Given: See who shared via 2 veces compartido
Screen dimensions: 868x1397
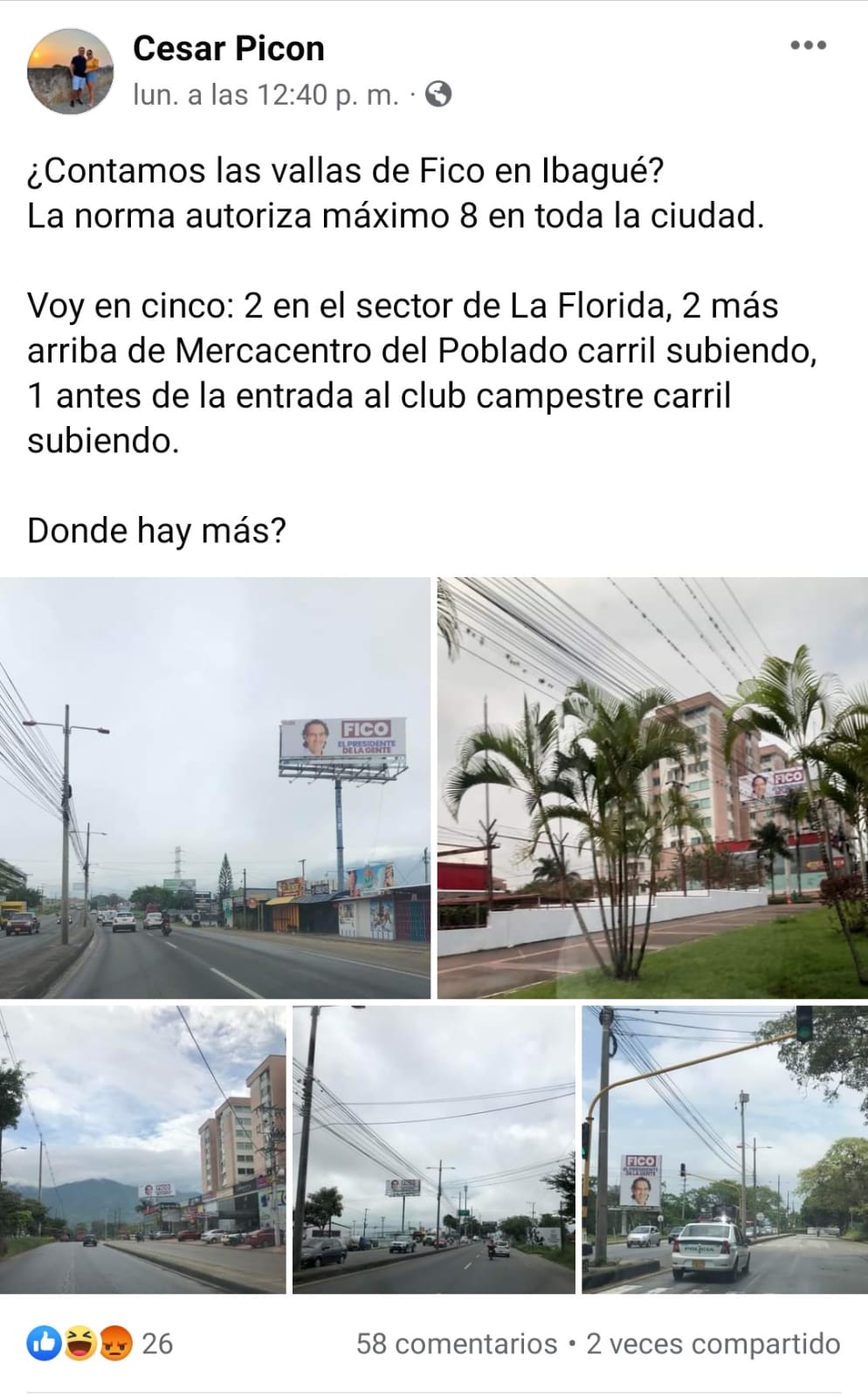Looking at the screenshot, I should pyautogui.click(x=713, y=1344).
